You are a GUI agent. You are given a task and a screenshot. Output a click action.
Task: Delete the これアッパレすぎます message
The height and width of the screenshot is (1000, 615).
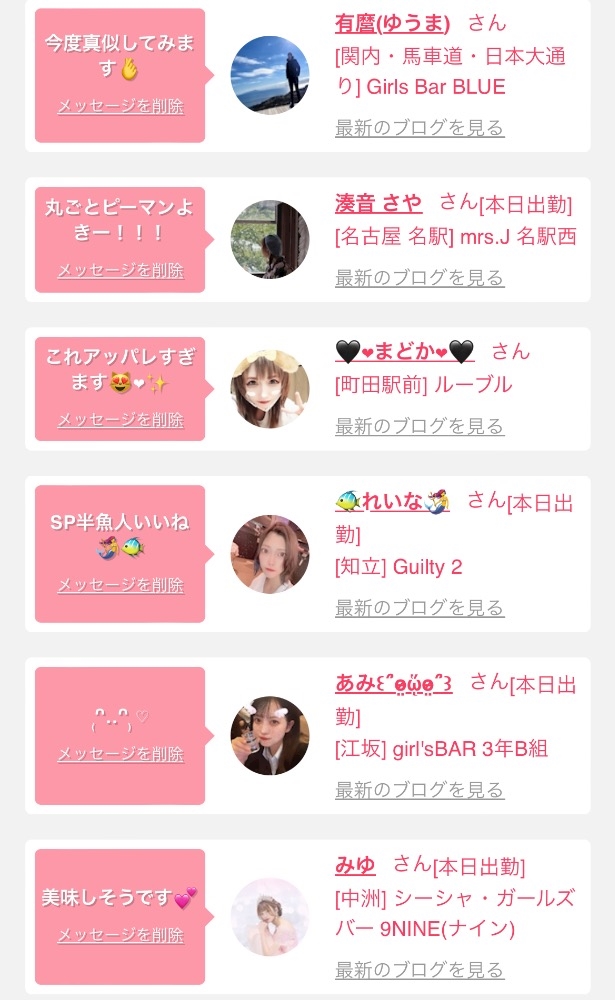click(x=121, y=420)
